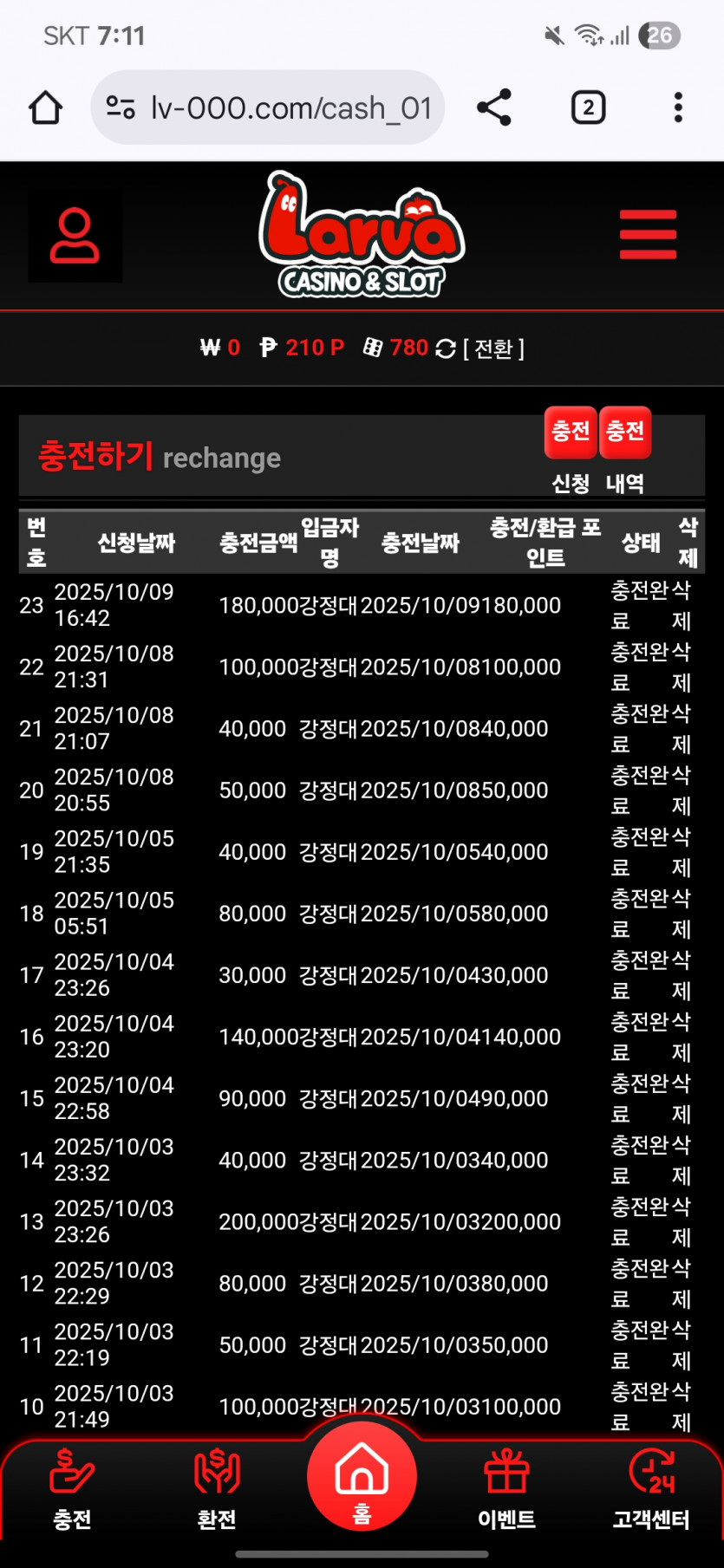The height and width of the screenshot is (1568, 724).
Task: Go to the 홈 center button
Action: pos(362,1477)
